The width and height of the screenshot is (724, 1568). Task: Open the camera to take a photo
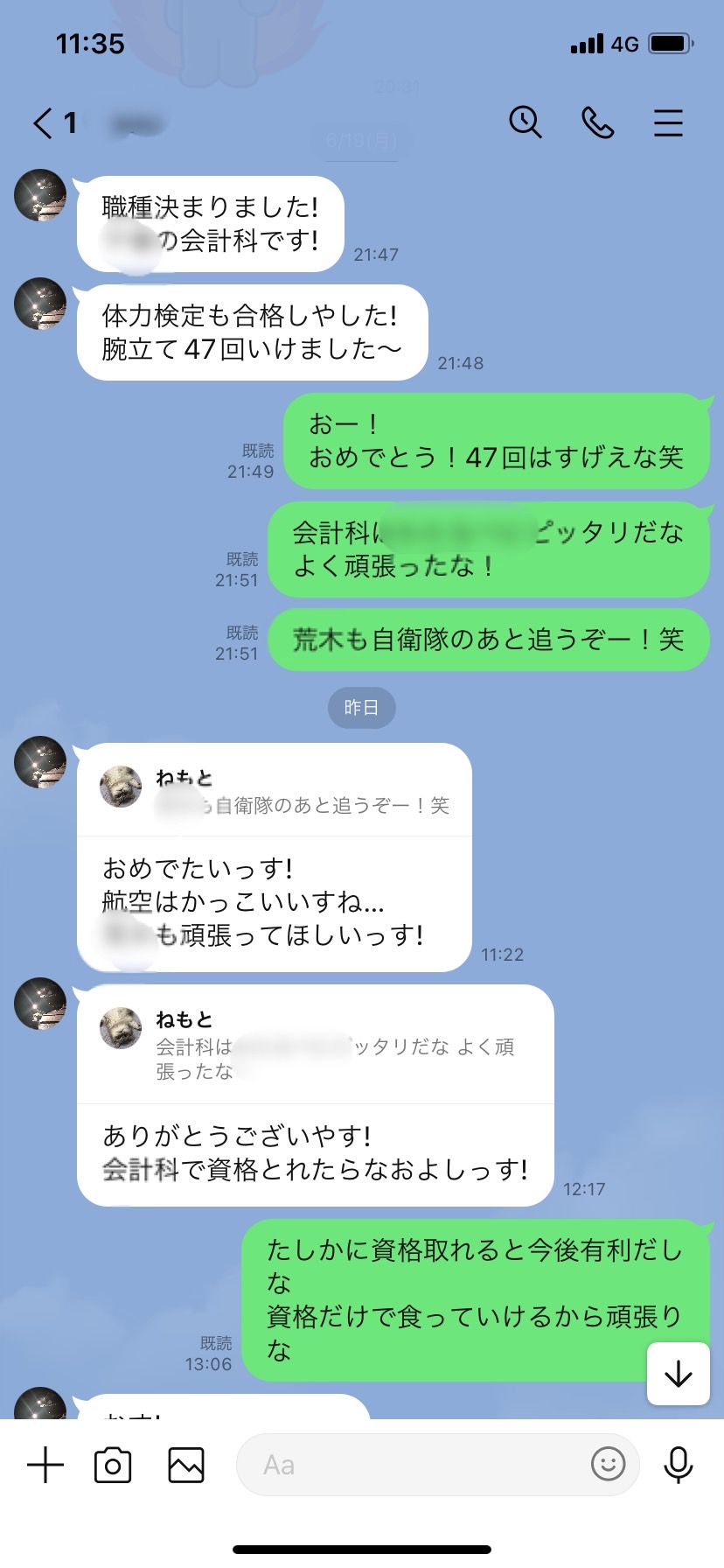(113, 1465)
